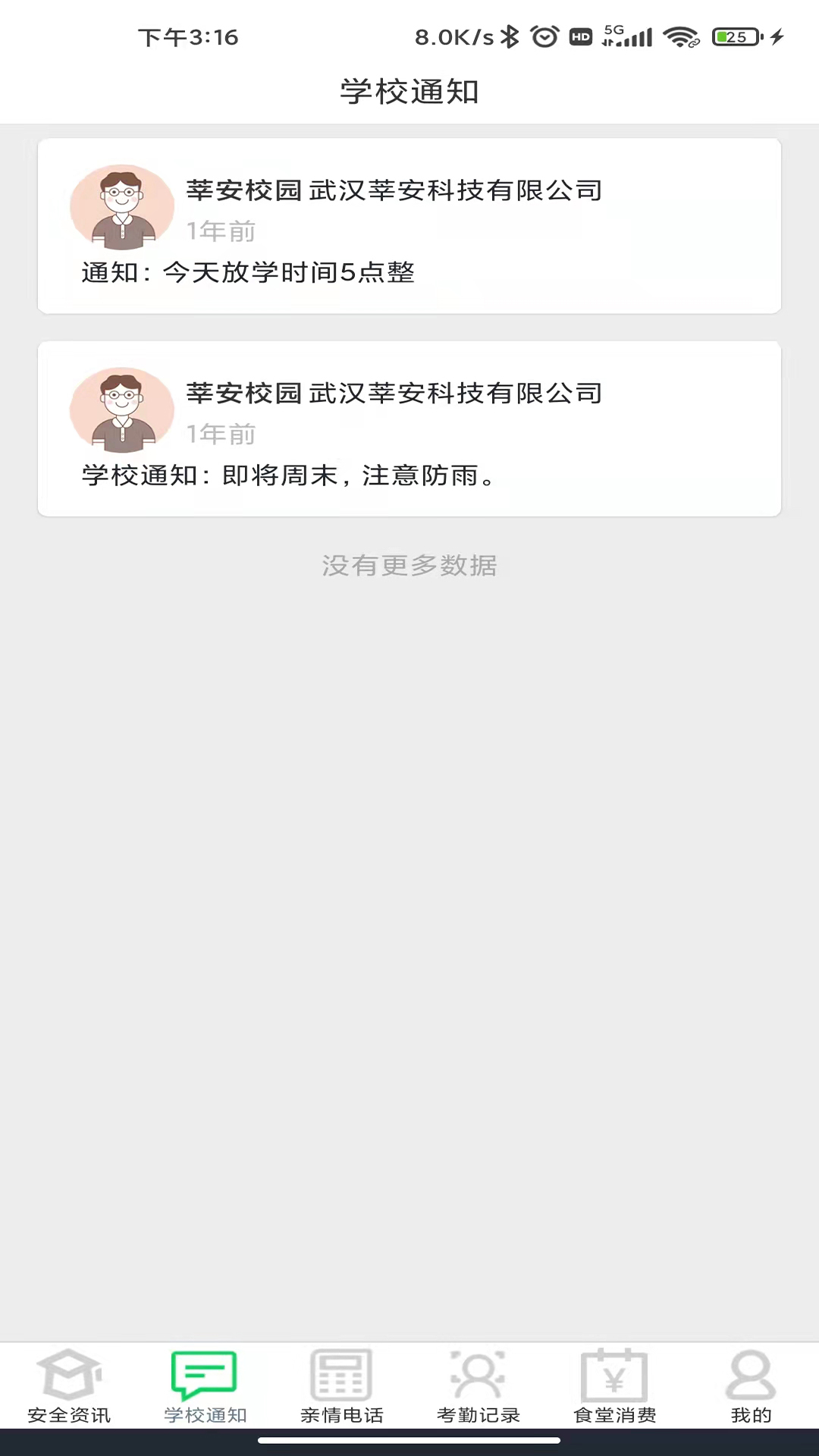Tap the HD icon in status bar
Screen dimensions: 819x1456
pos(579,36)
